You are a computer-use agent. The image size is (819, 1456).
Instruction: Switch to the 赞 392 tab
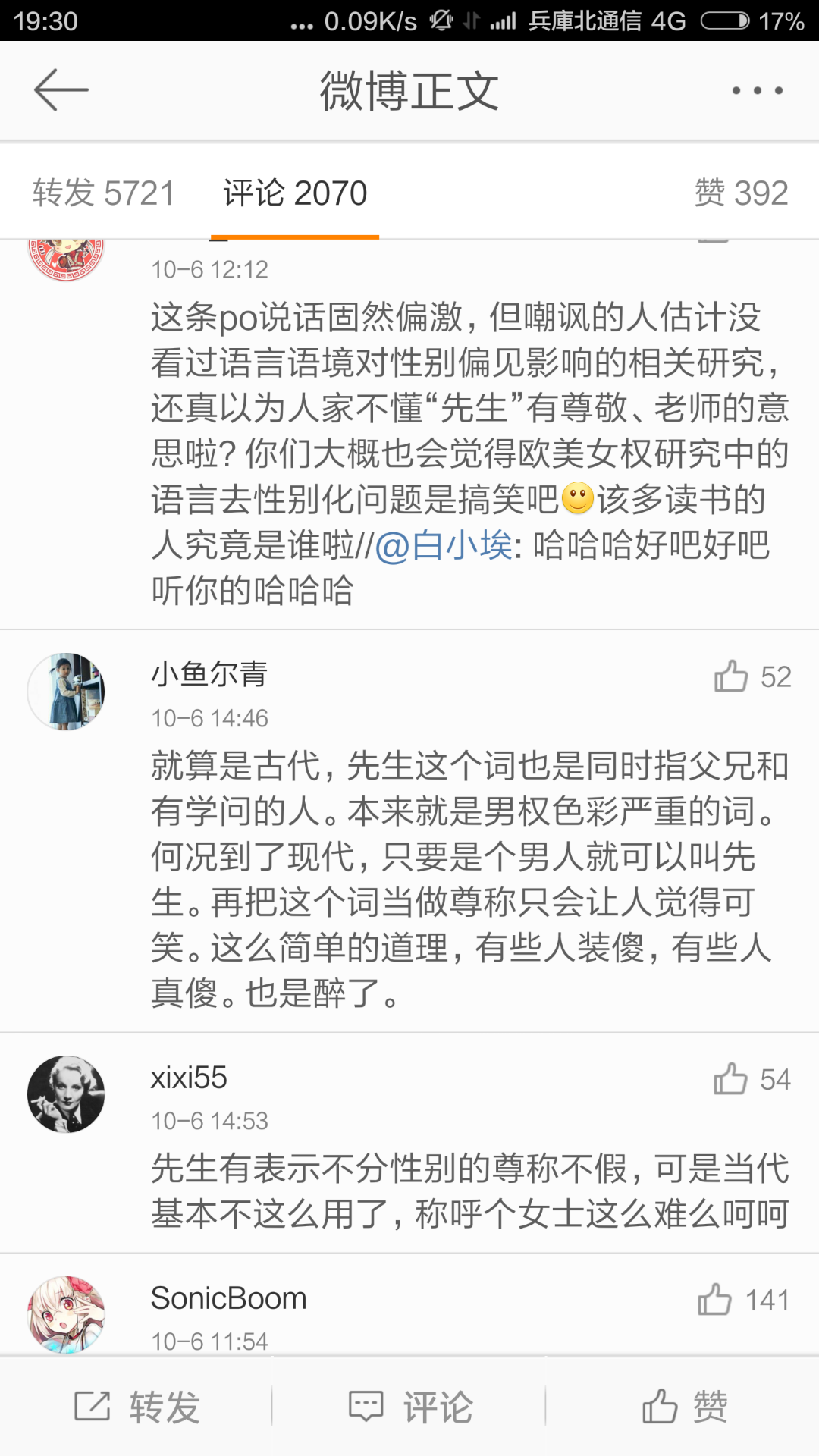(x=741, y=193)
